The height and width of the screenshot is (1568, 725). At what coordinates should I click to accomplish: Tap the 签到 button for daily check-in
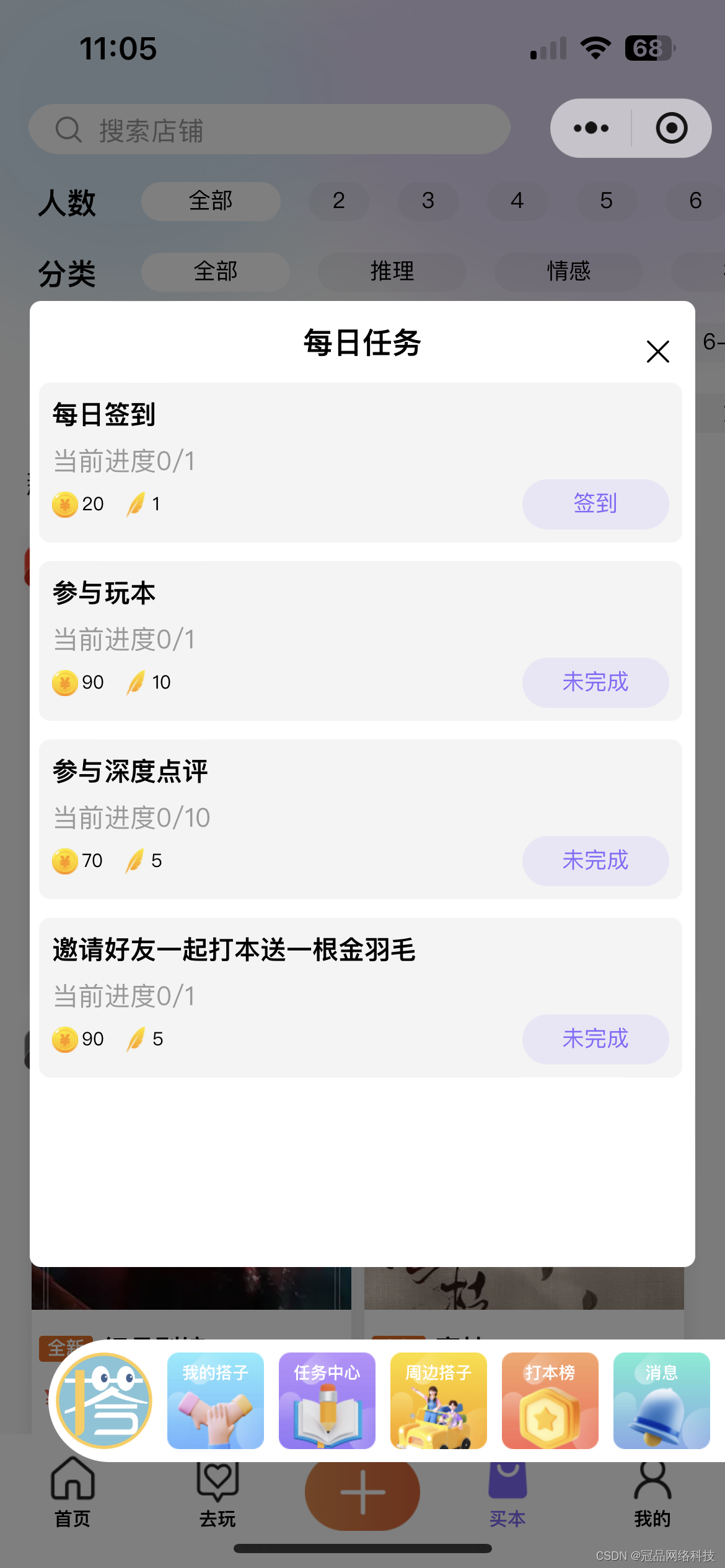595,504
